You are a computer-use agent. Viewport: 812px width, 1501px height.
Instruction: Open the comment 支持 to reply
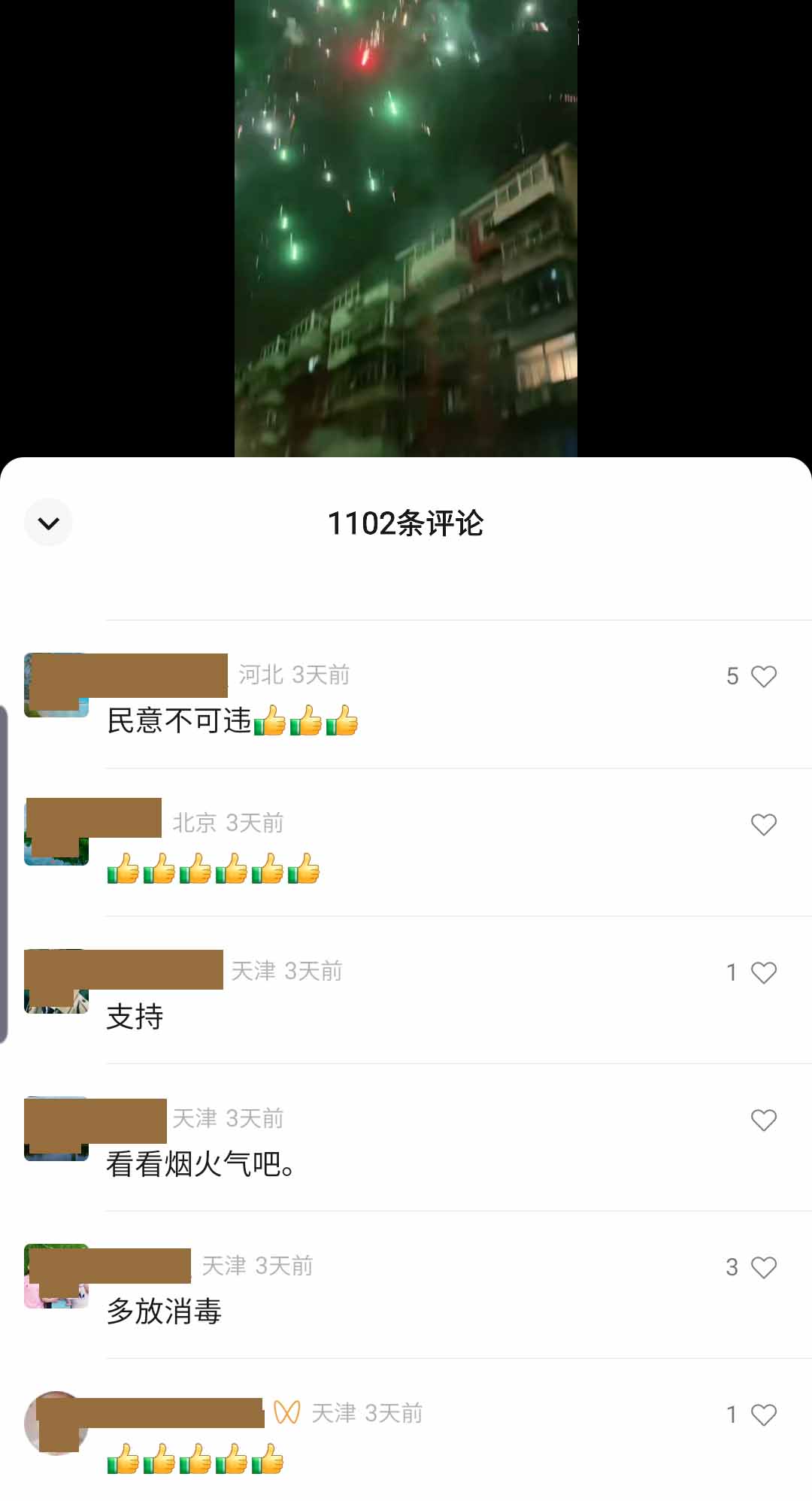pyautogui.click(x=135, y=1017)
